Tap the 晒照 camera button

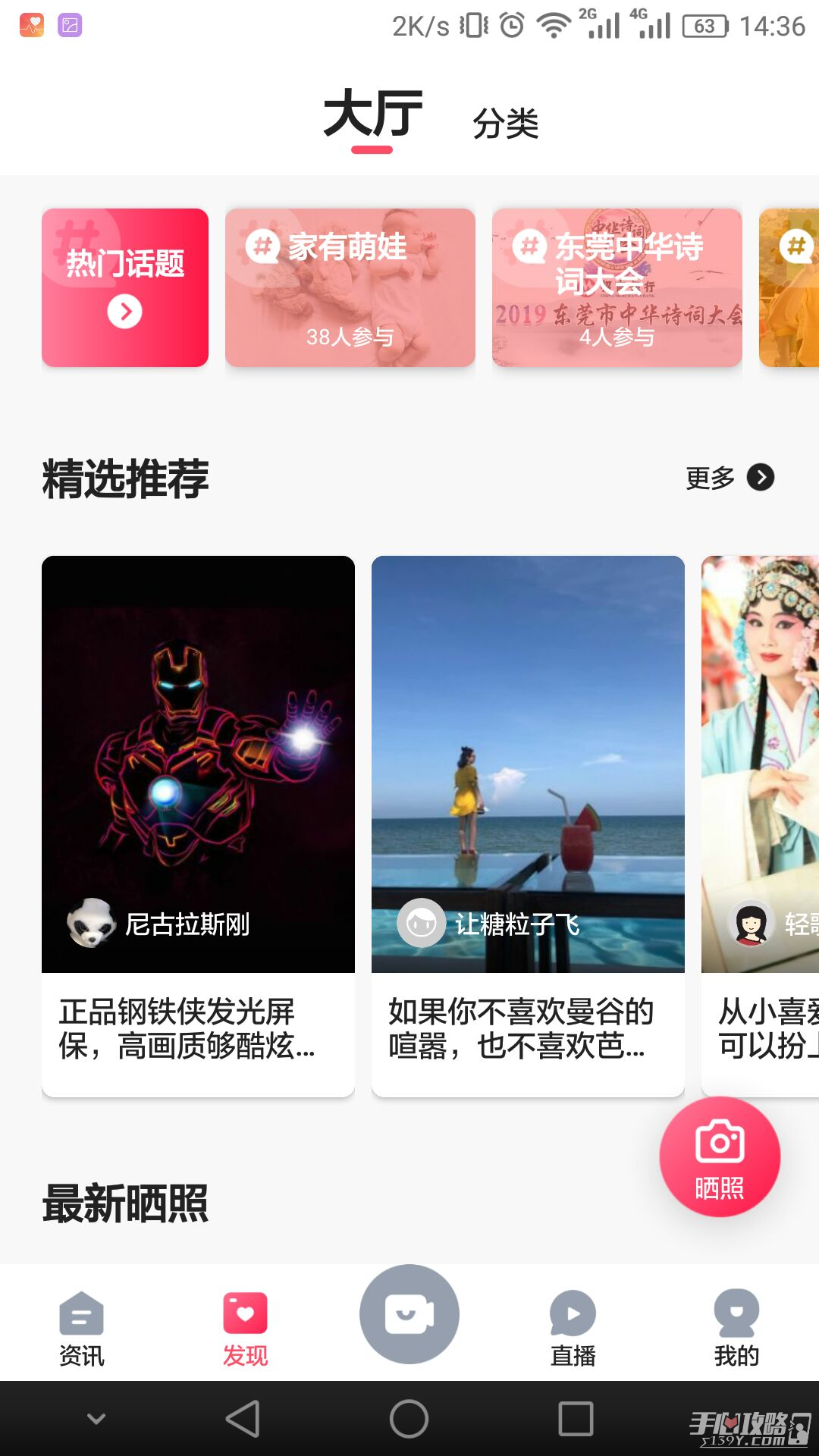pos(720,1157)
